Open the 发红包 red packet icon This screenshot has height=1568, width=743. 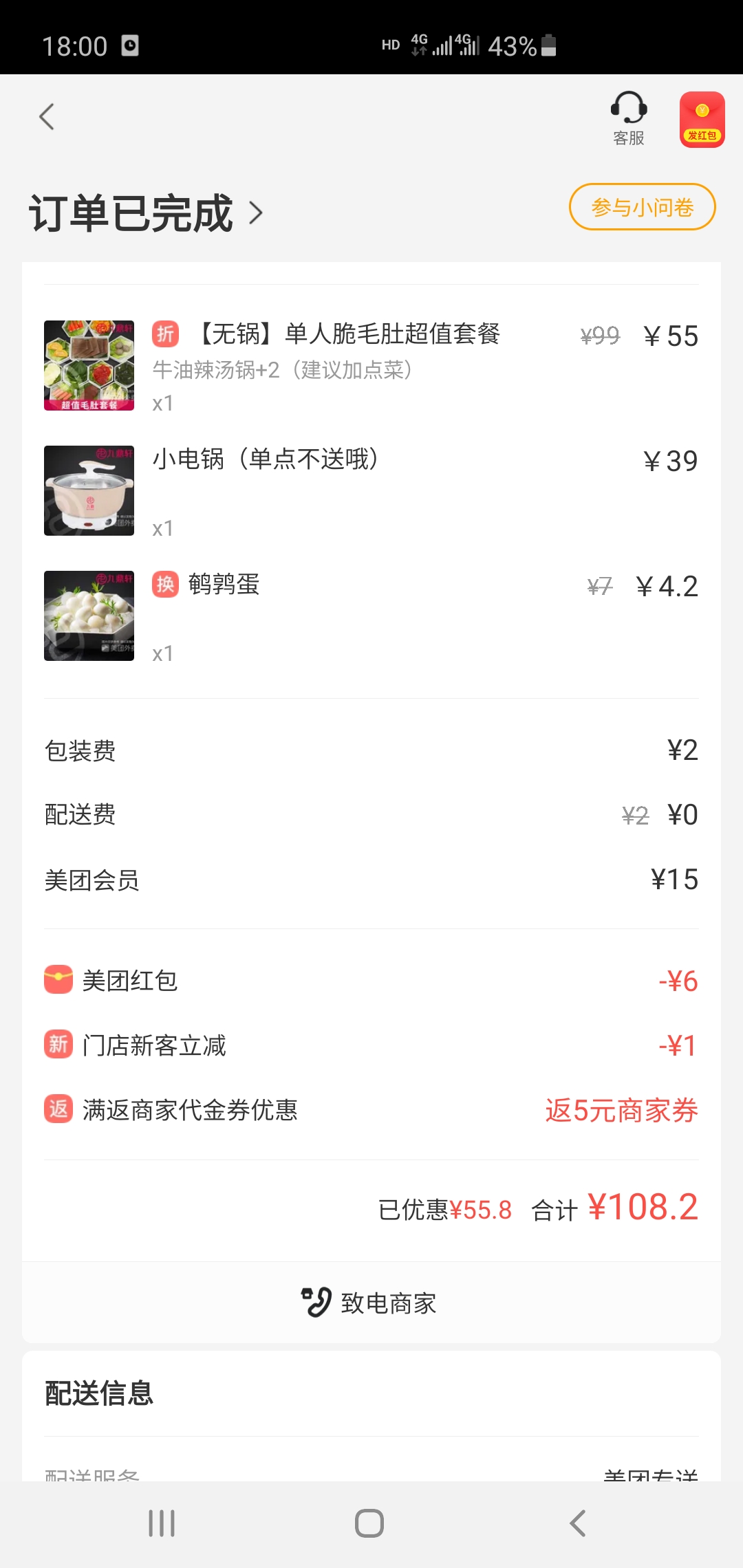(702, 119)
